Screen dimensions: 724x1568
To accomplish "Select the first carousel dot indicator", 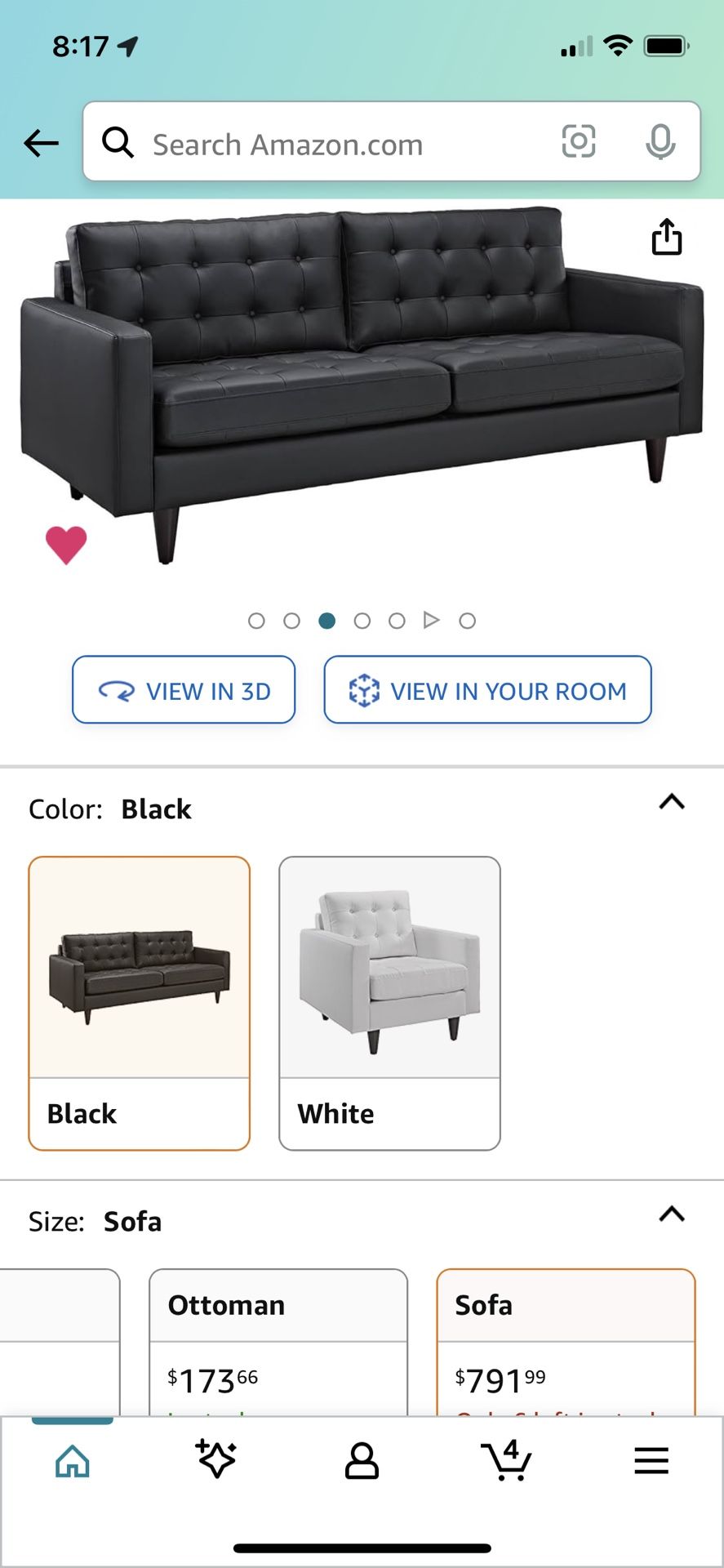I will [258, 621].
